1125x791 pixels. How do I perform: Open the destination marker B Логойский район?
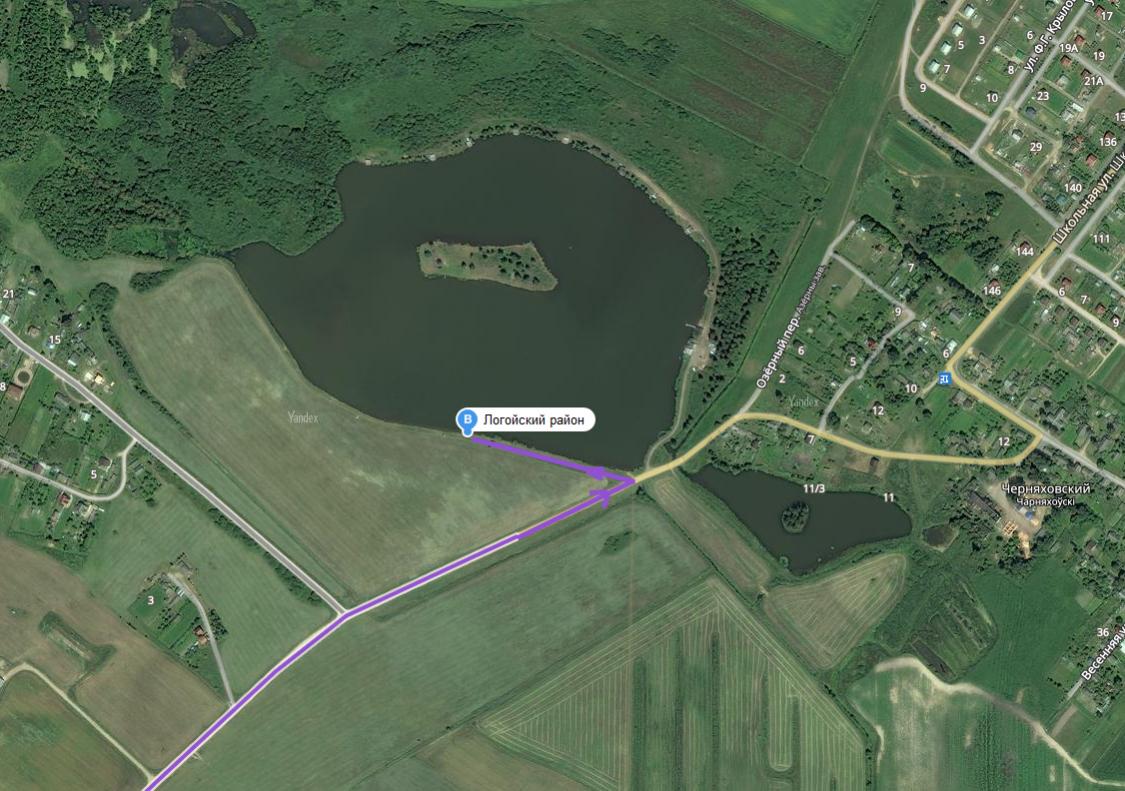(467, 421)
